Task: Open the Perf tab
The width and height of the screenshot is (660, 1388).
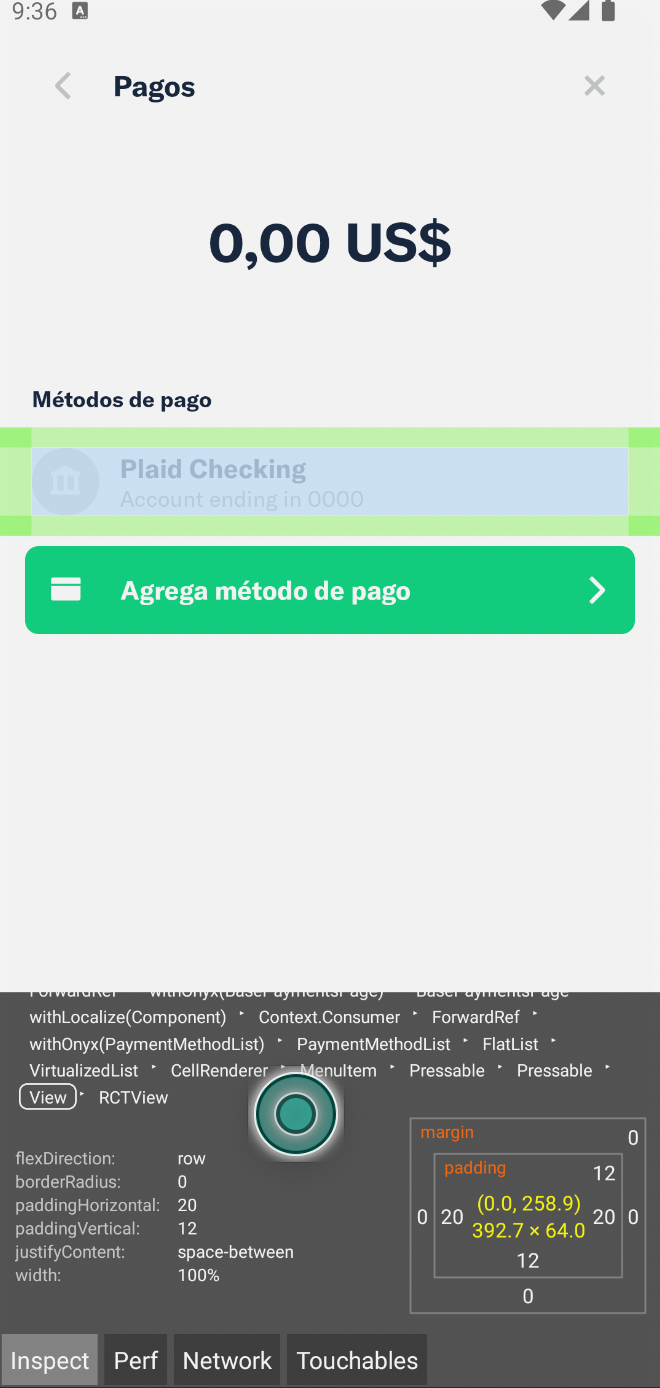Action: 136,1360
